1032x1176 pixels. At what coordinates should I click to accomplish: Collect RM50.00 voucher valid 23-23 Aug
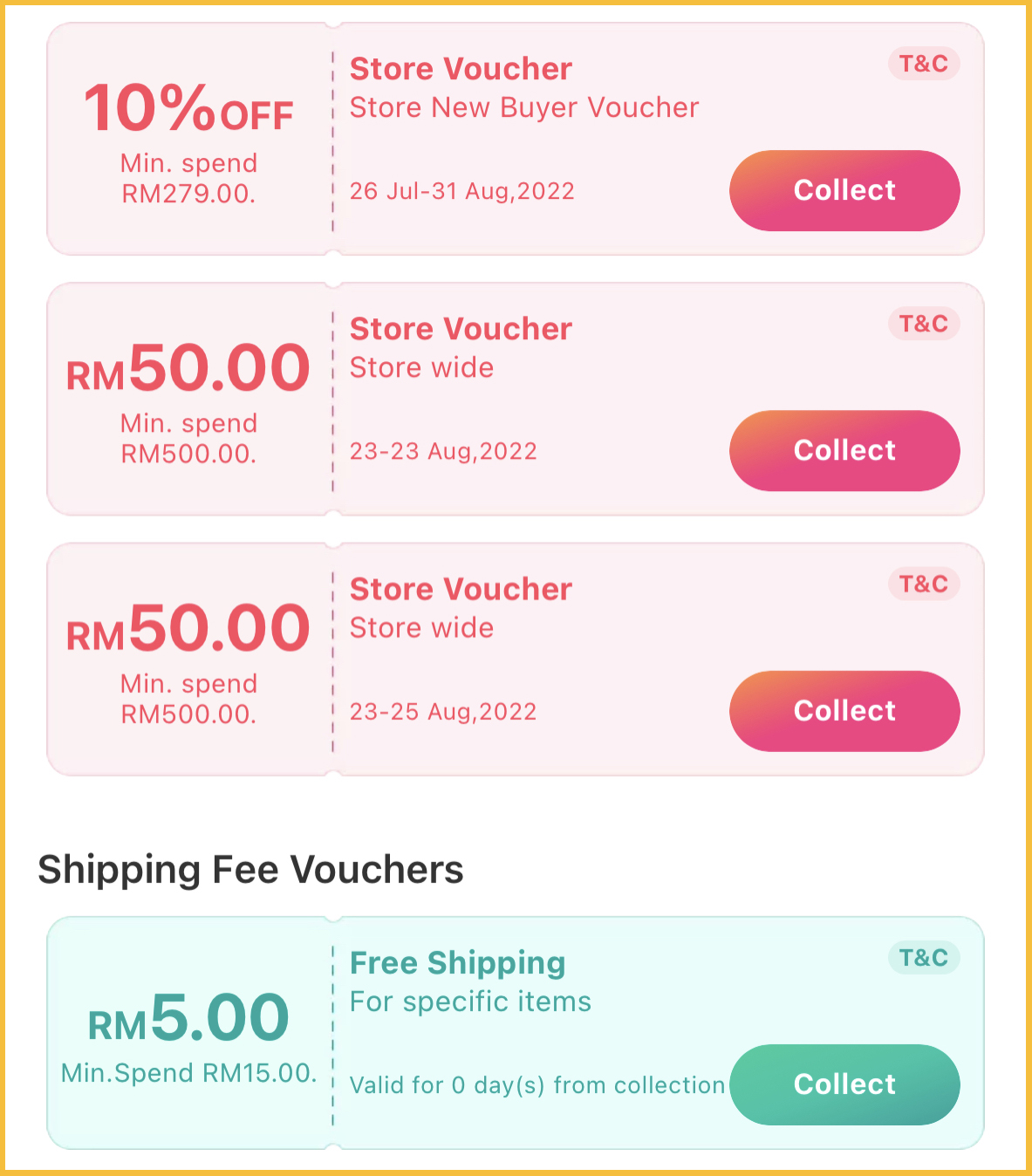tap(844, 450)
